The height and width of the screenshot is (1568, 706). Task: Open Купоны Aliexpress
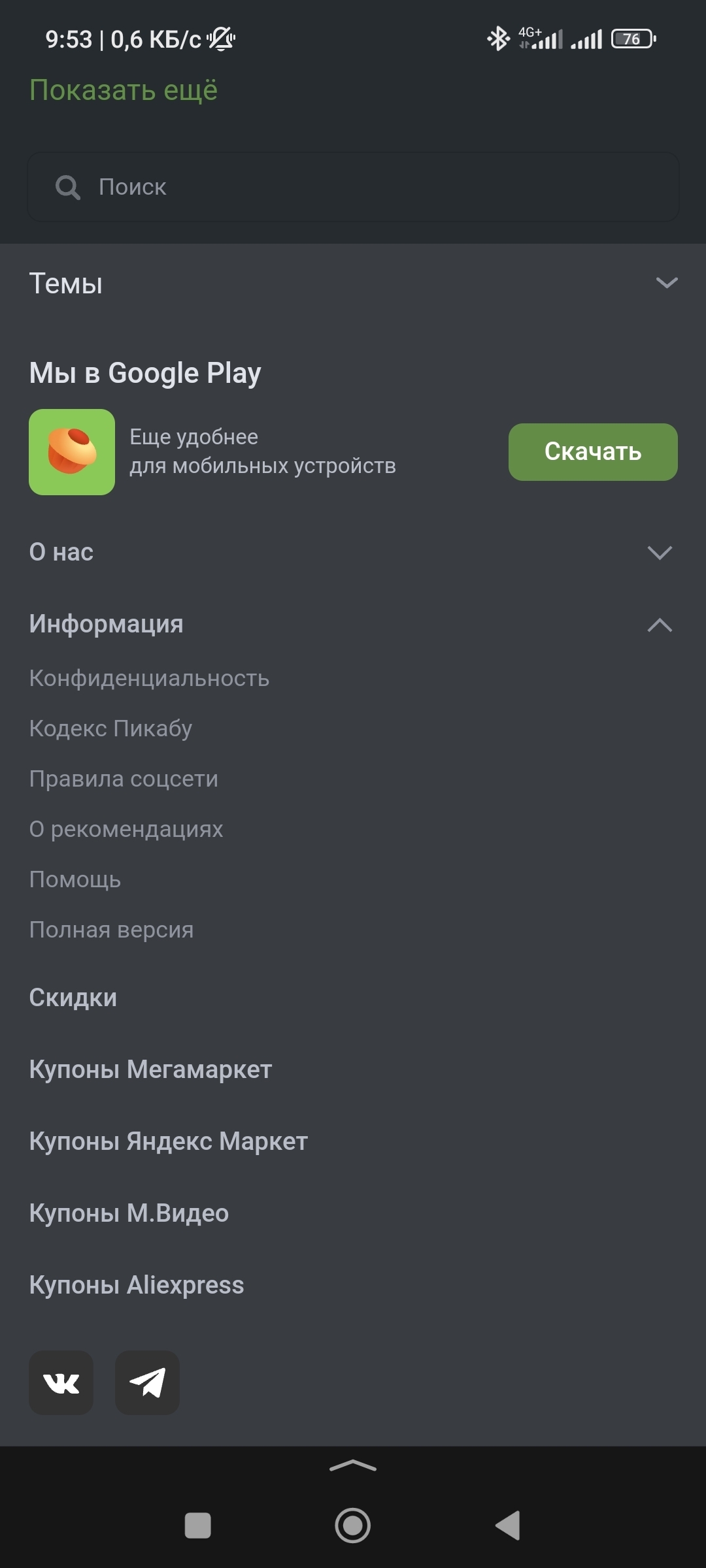(136, 1285)
